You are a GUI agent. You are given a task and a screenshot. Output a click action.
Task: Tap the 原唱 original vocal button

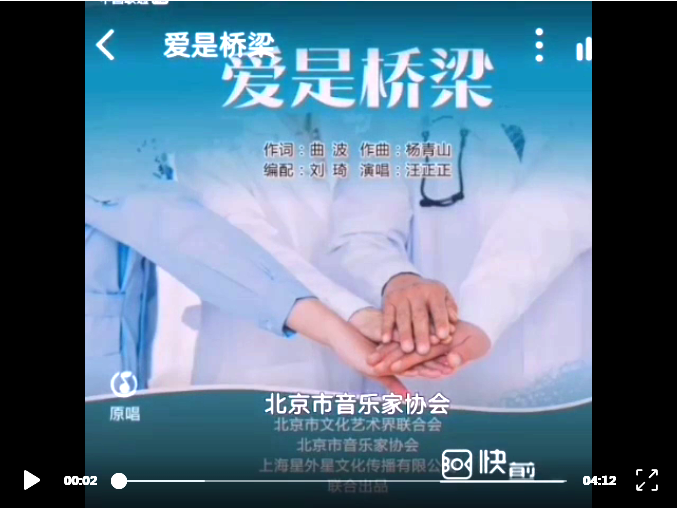(124, 396)
